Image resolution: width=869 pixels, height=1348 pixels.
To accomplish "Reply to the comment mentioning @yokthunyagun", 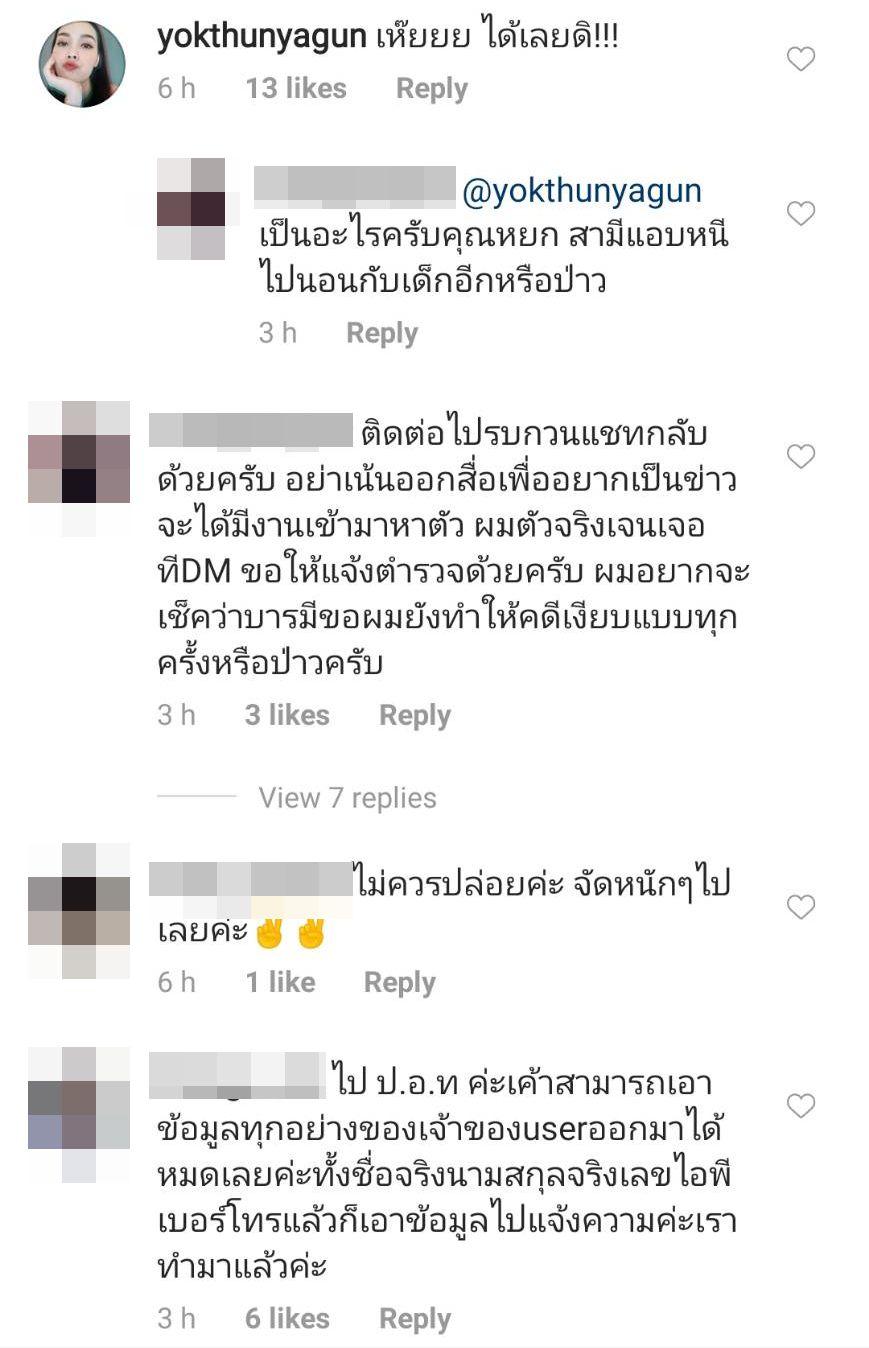I will 381,333.
